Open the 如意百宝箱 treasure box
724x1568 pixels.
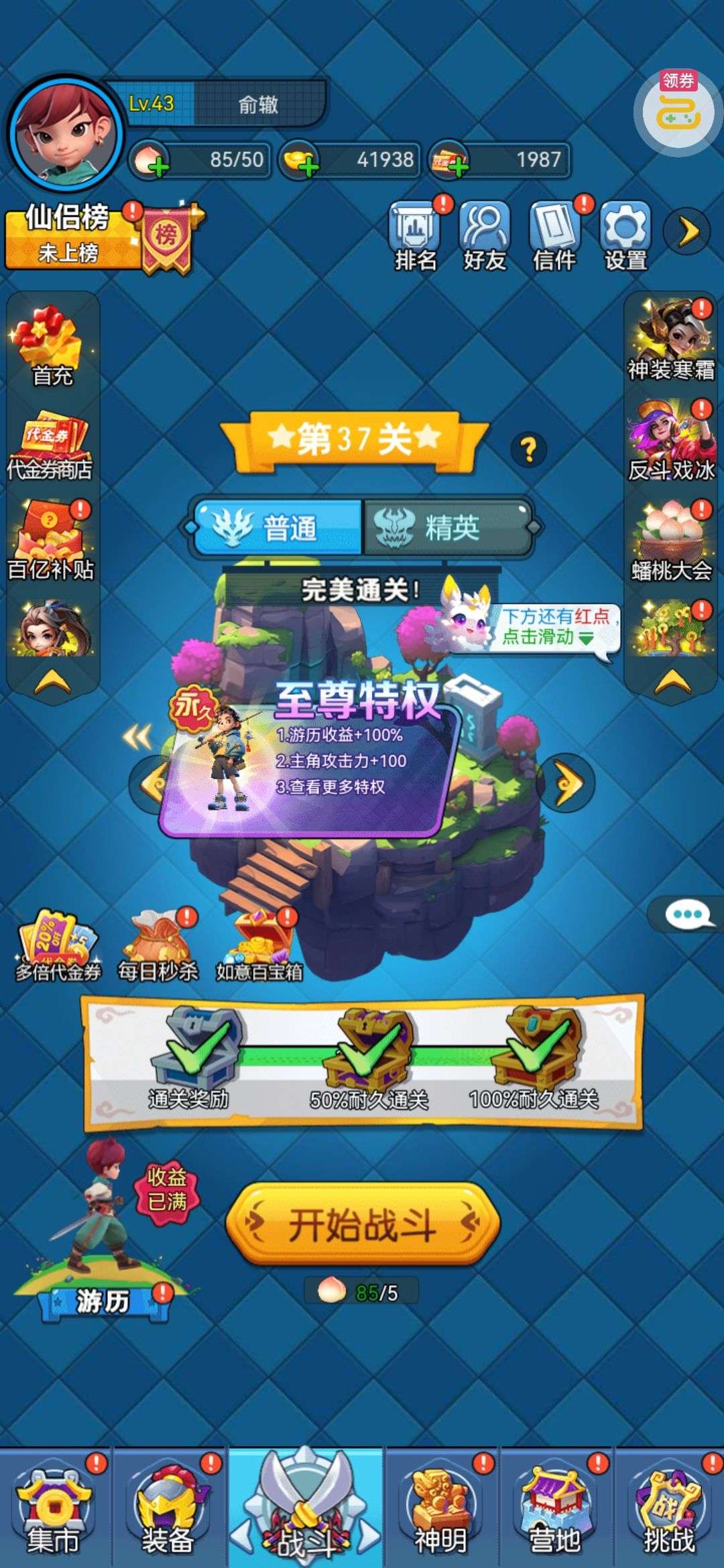click(x=260, y=945)
